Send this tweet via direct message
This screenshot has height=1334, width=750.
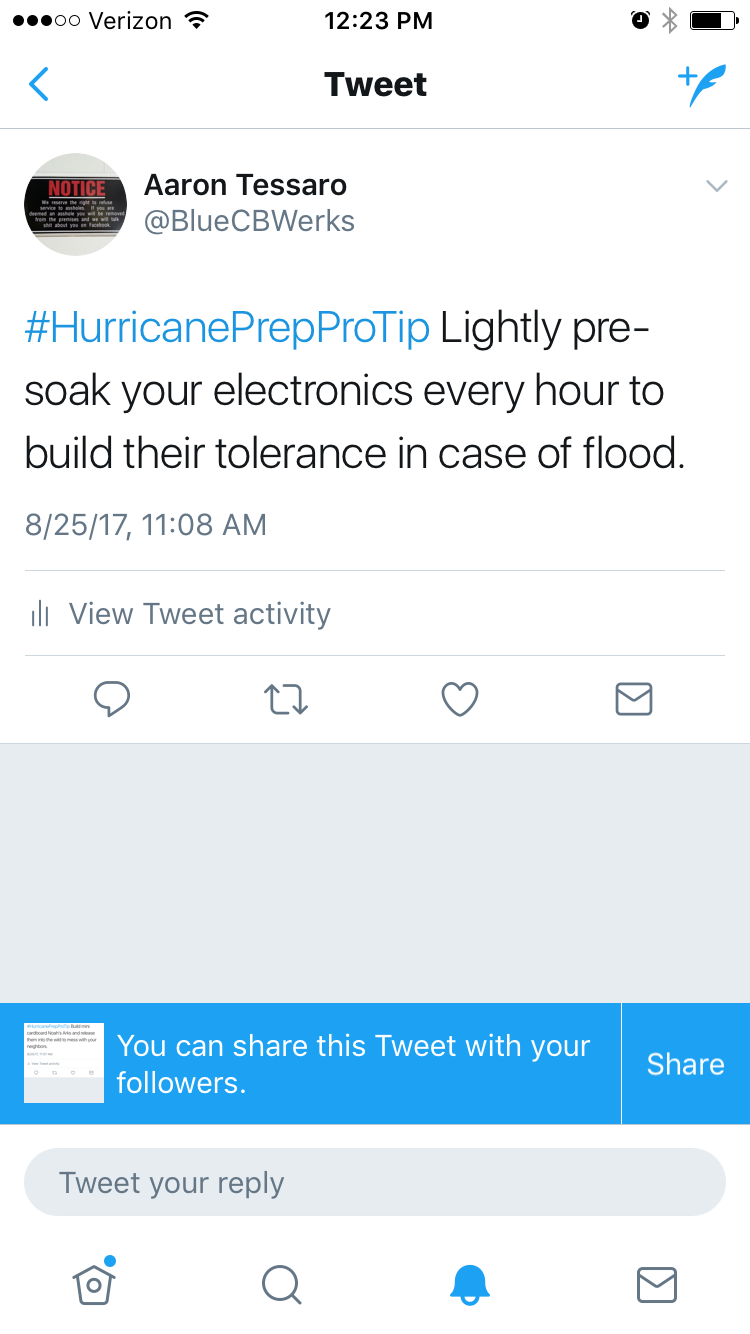point(634,699)
